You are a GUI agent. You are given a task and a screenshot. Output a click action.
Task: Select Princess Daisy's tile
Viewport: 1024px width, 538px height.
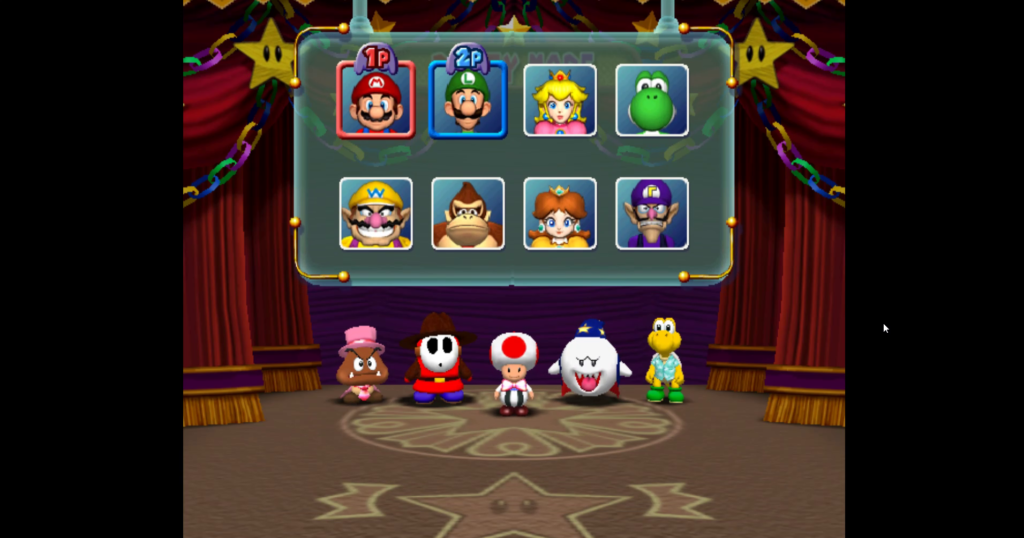pos(560,213)
